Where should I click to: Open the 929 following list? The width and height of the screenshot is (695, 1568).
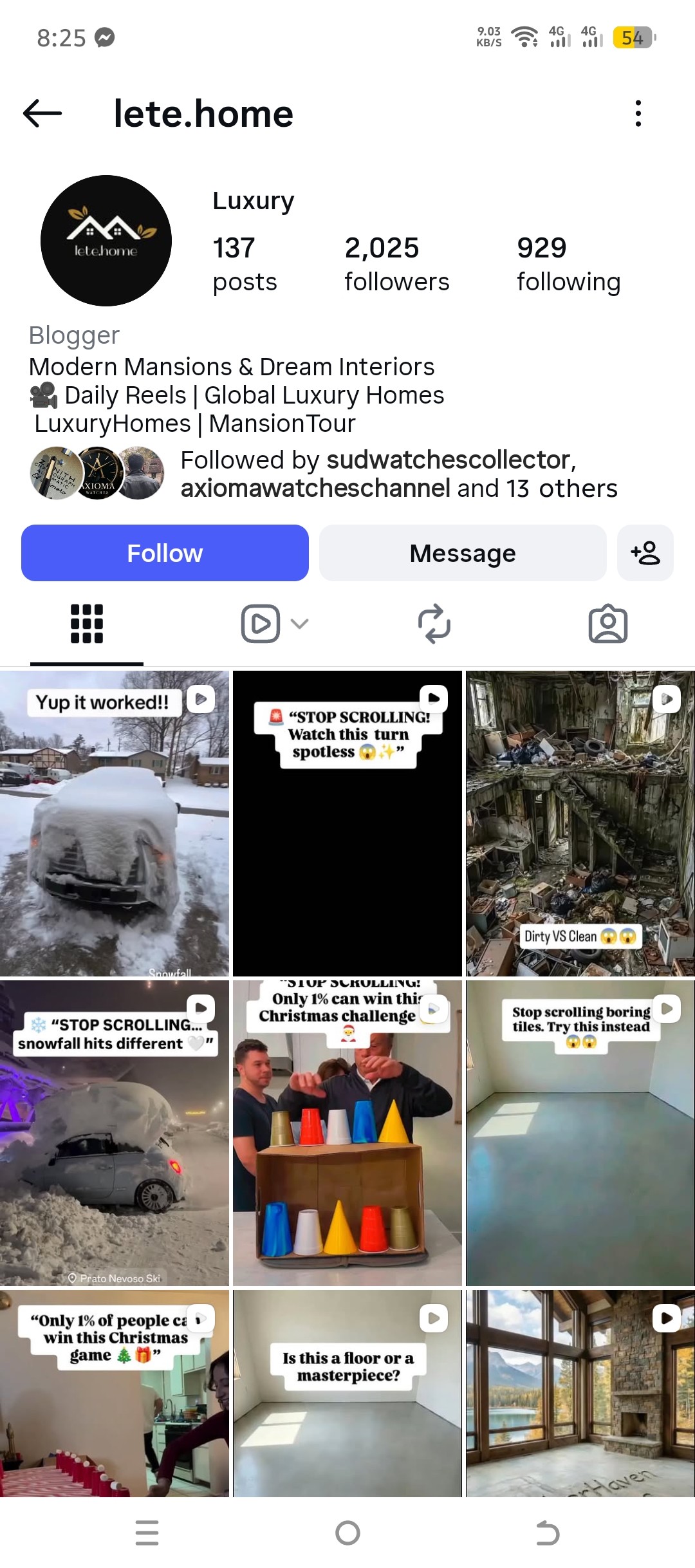[x=568, y=264]
